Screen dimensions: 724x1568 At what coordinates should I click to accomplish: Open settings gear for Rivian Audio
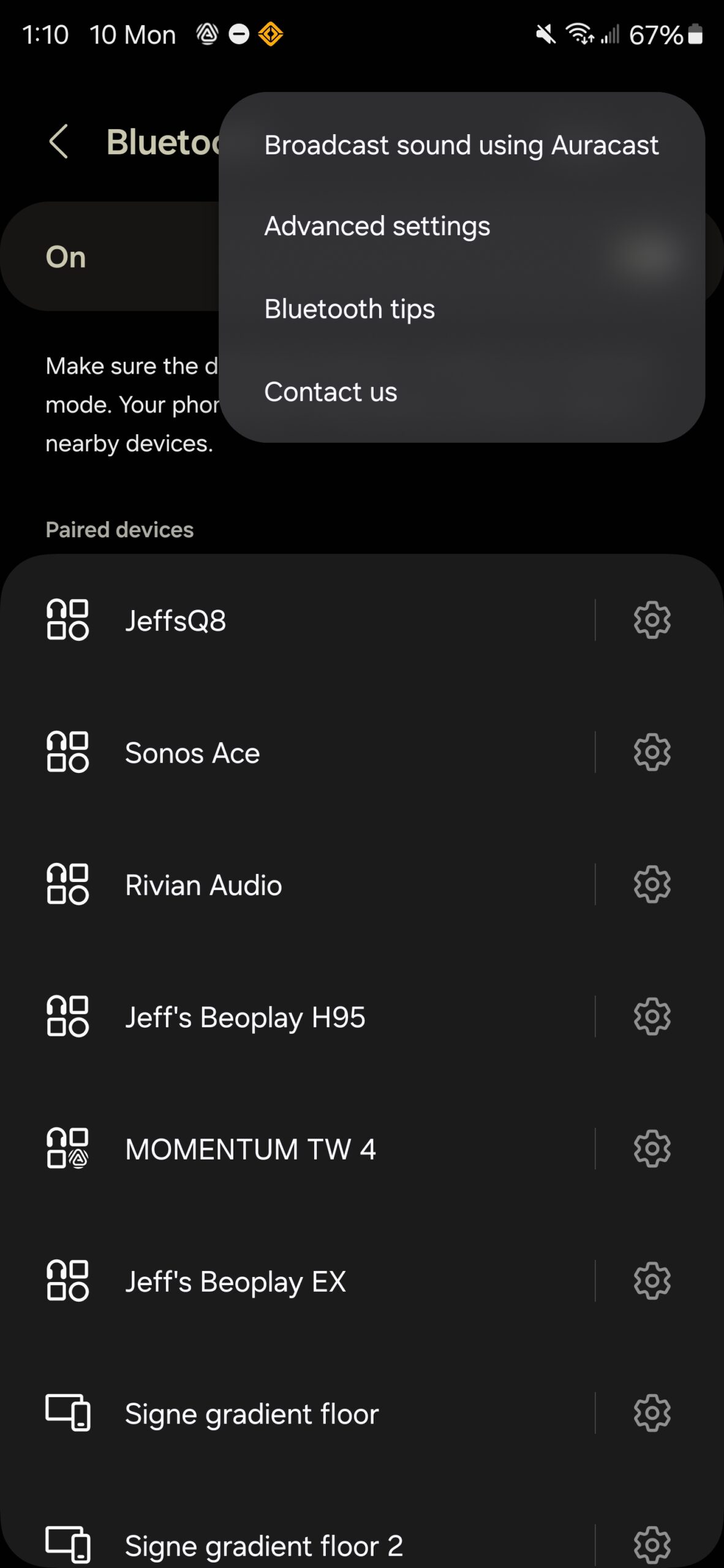pos(652,885)
